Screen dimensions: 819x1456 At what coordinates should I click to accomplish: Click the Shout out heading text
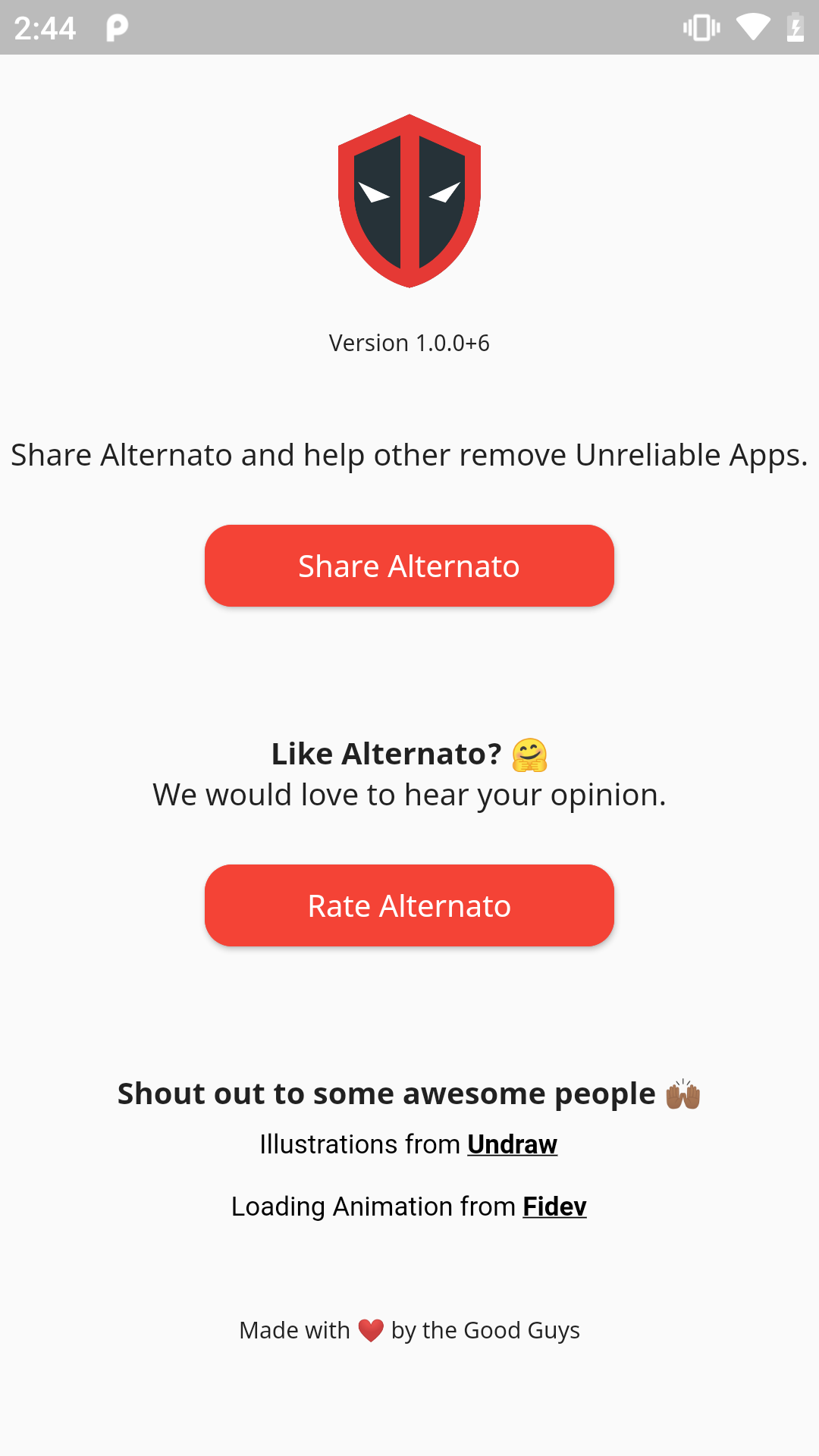387,1093
